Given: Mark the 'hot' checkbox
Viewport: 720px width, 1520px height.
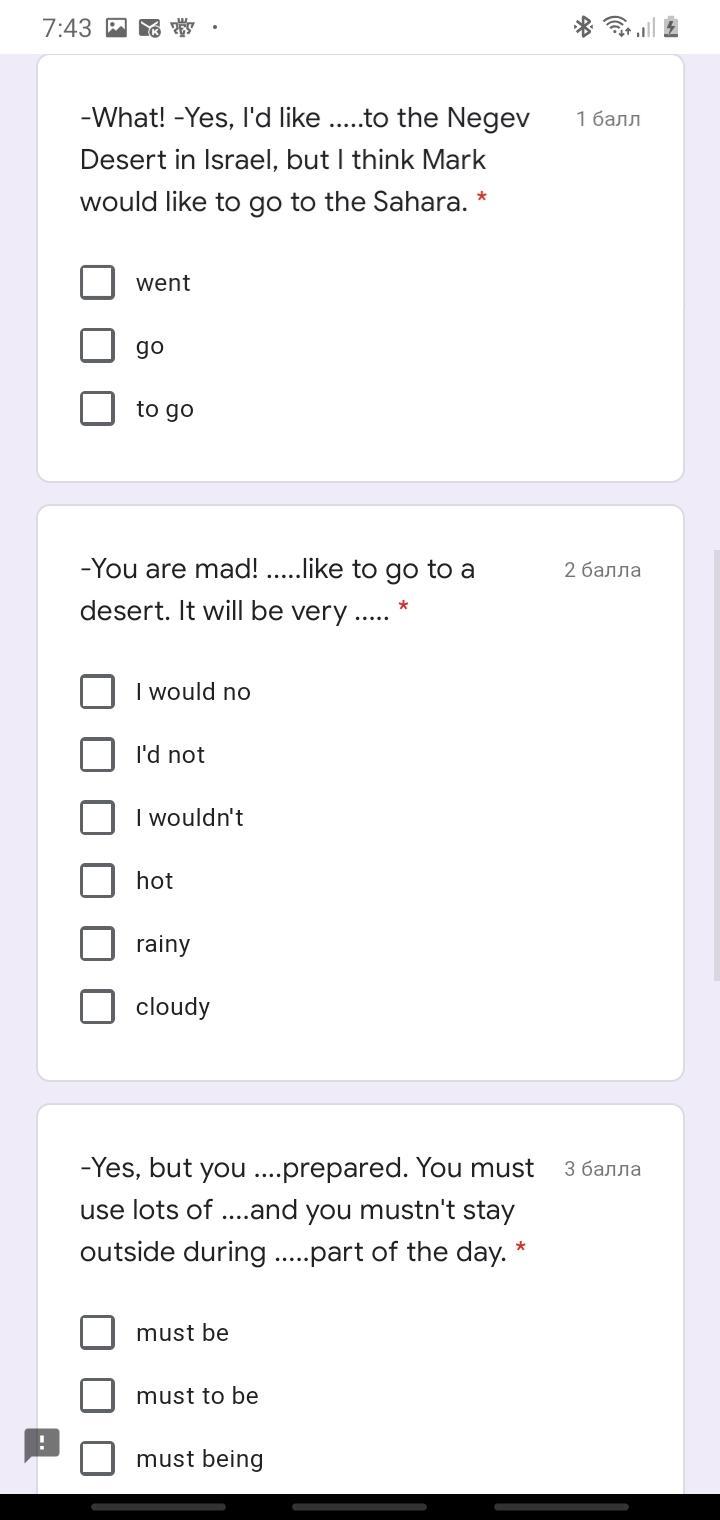Looking at the screenshot, I should (97, 880).
